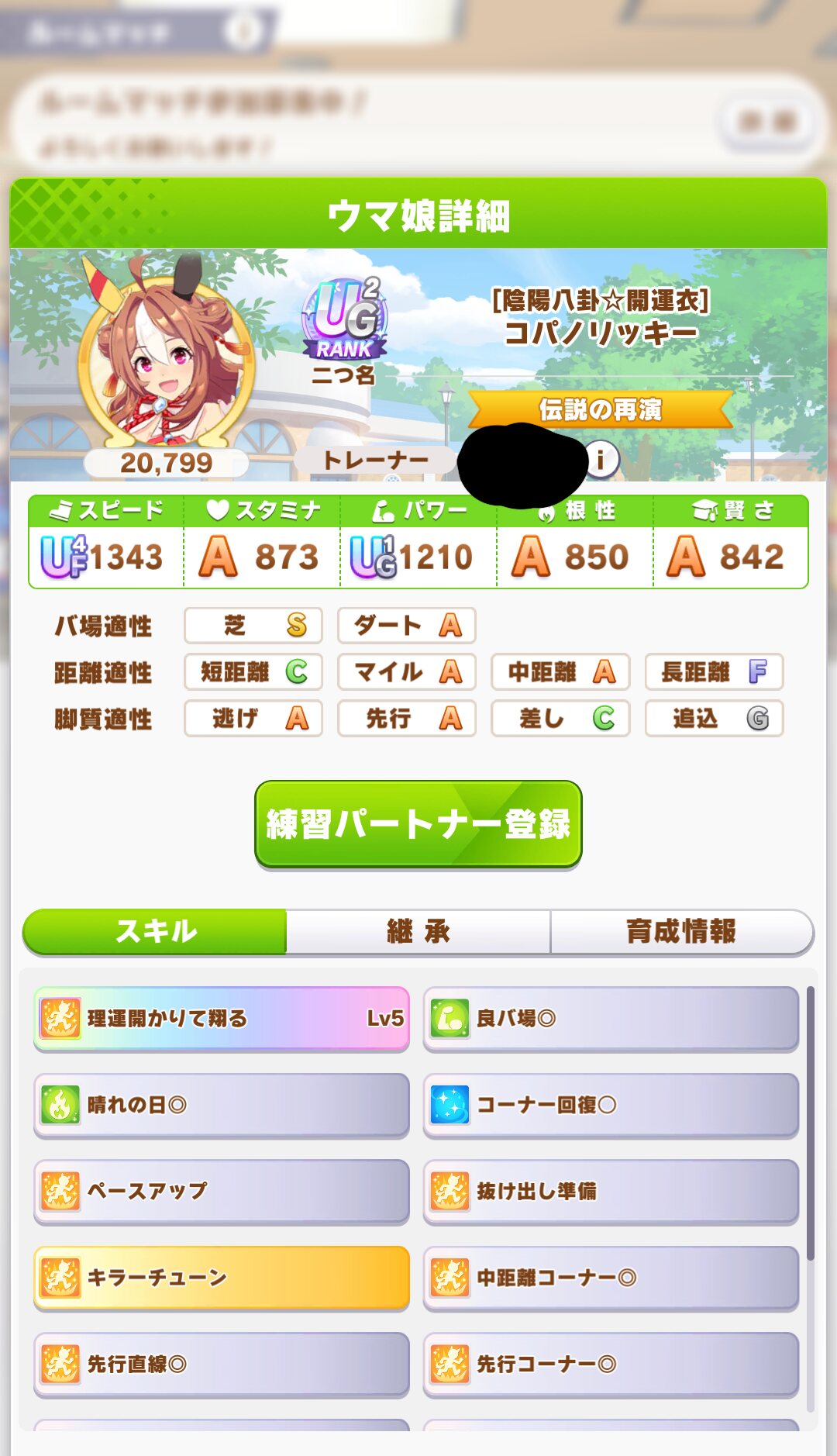837x1456 pixels.
Task: Open the ペースアップ skill
Action: click(222, 1192)
